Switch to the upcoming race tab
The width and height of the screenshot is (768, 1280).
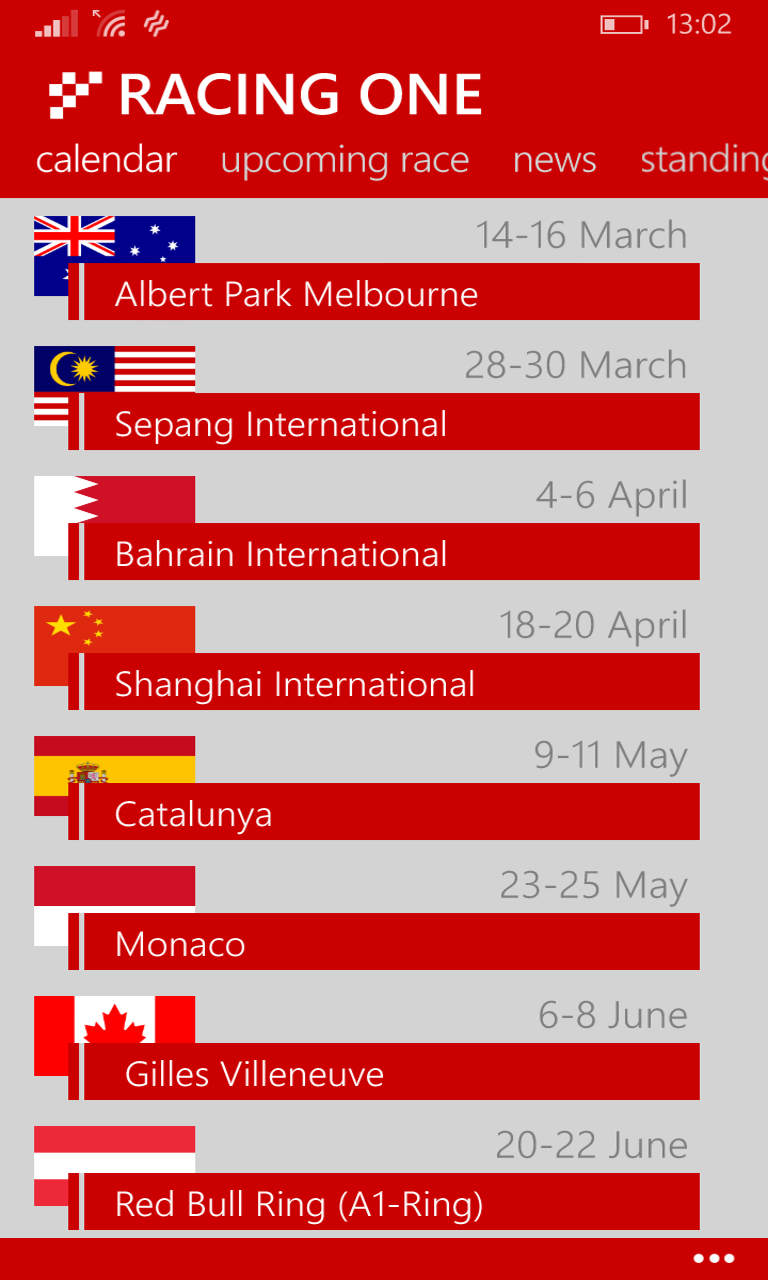(x=345, y=160)
